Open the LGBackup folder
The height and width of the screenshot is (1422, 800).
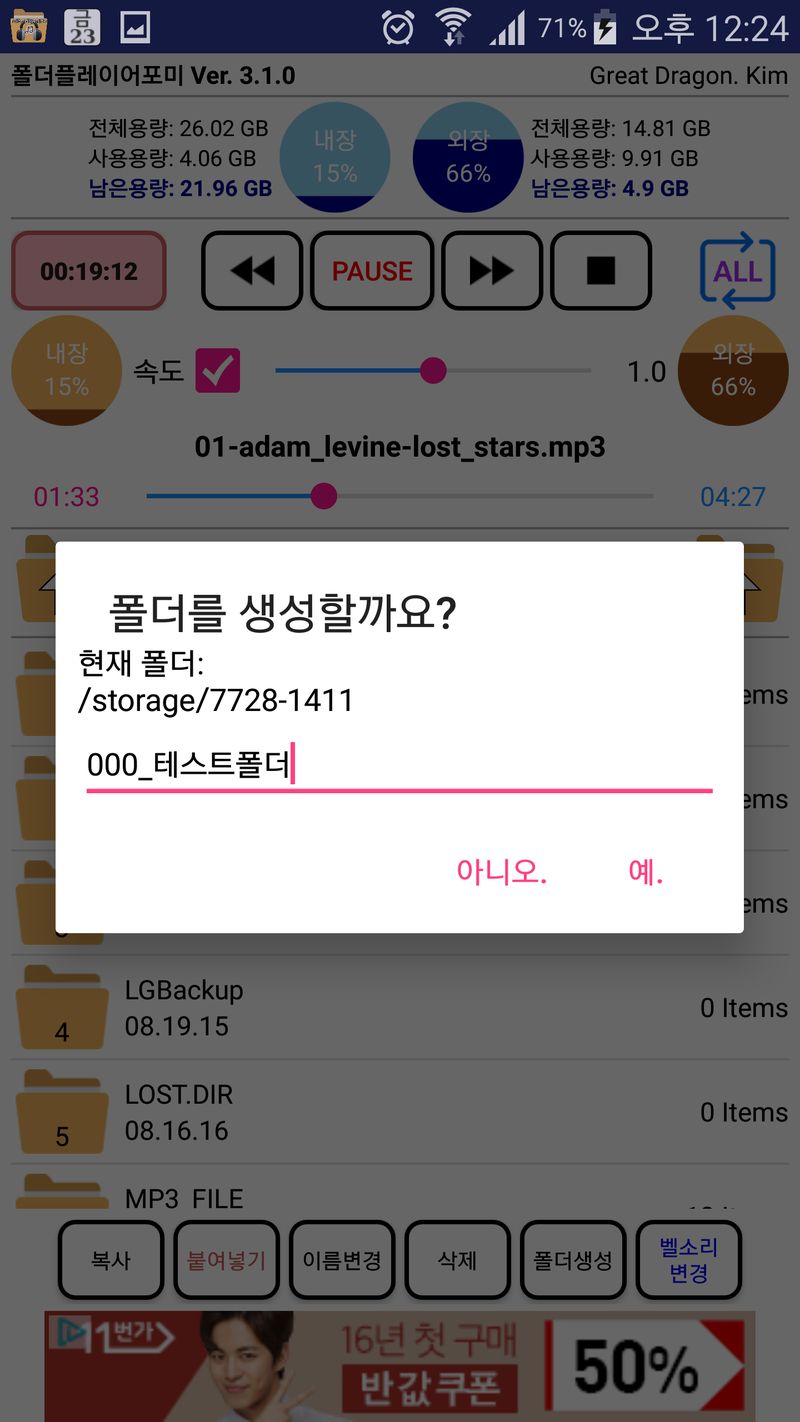(183, 1008)
